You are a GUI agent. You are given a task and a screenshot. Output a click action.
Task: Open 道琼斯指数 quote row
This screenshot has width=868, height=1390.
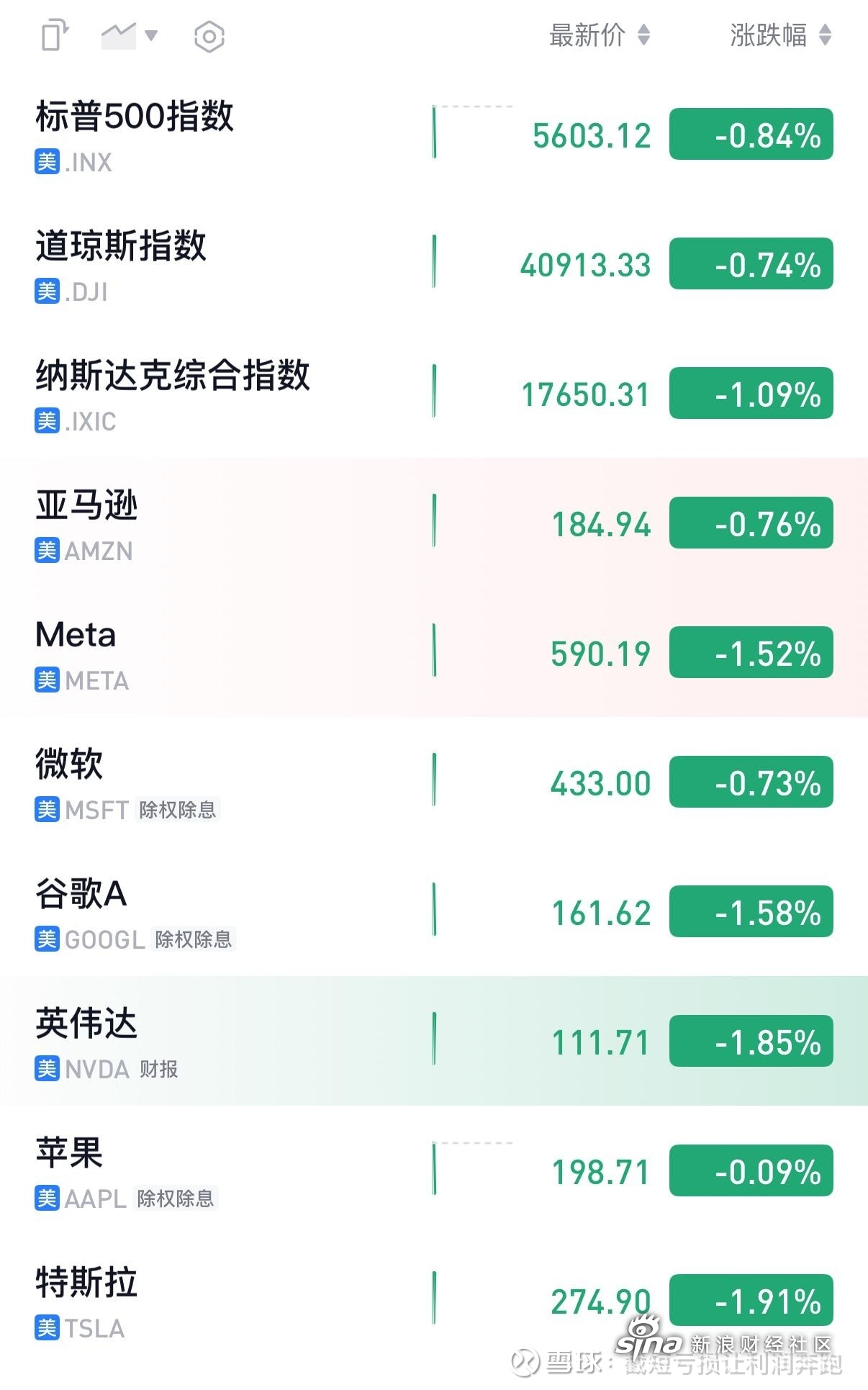[434, 263]
